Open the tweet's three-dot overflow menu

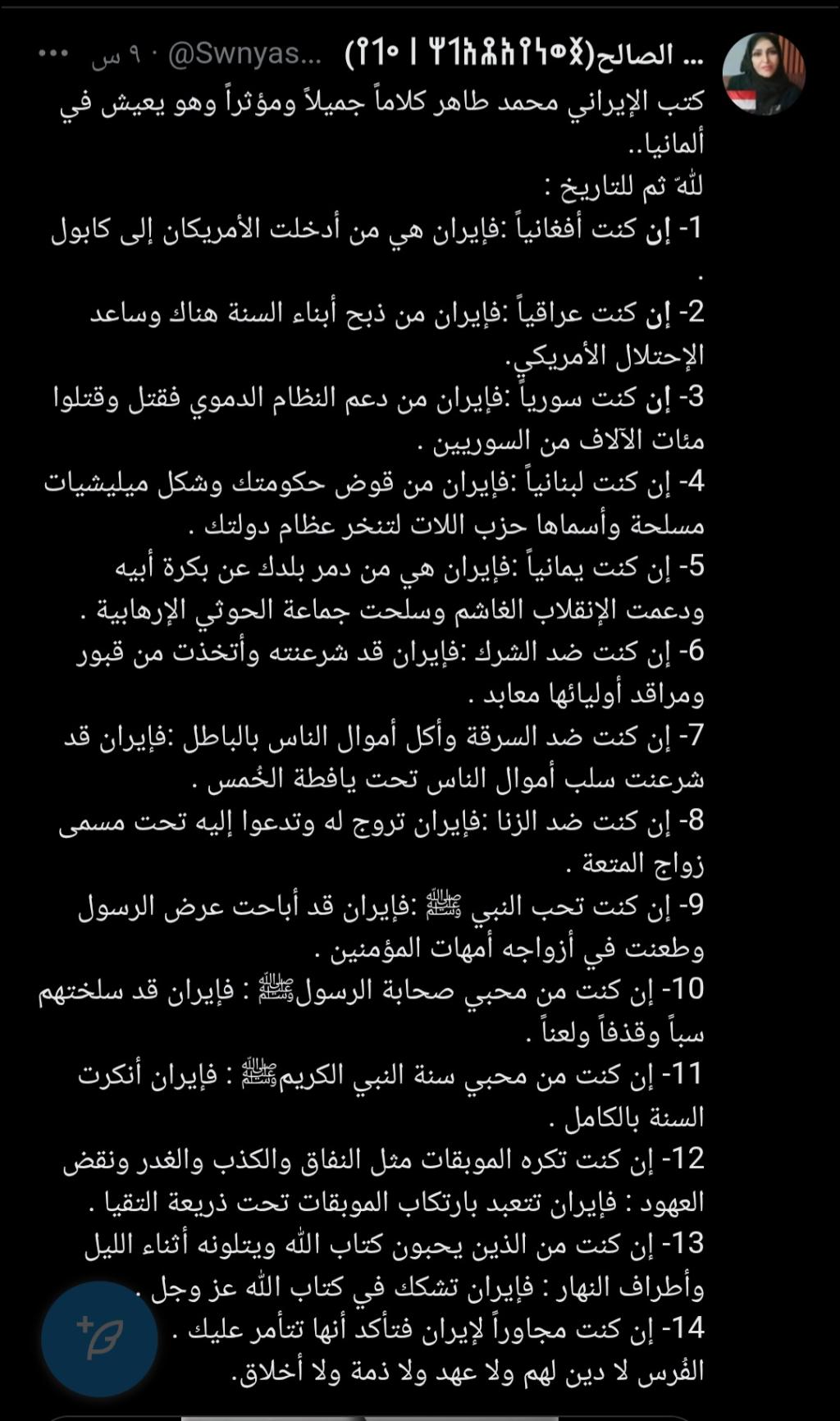click(54, 54)
